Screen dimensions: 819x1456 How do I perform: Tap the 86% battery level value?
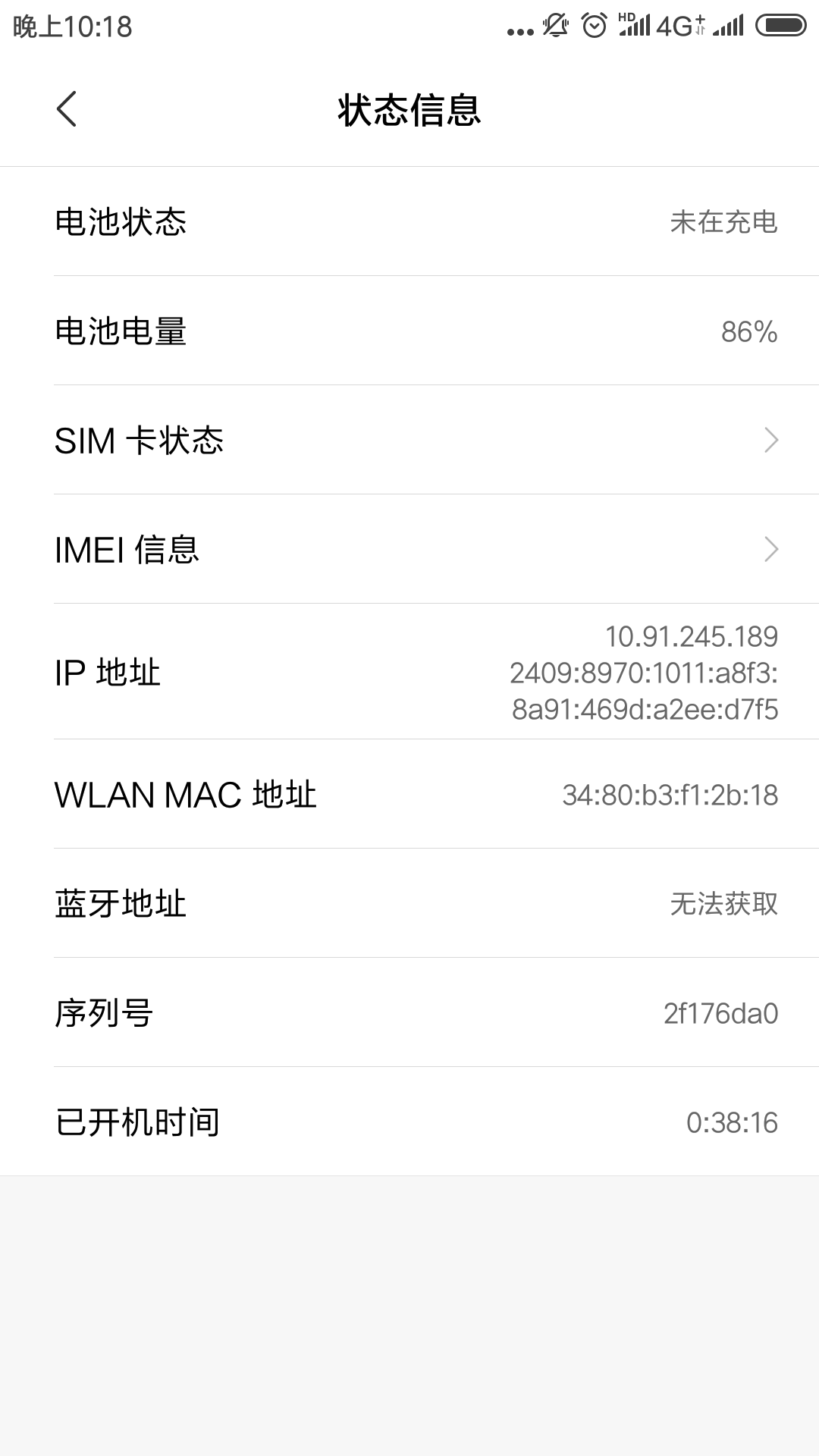click(748, 331)
